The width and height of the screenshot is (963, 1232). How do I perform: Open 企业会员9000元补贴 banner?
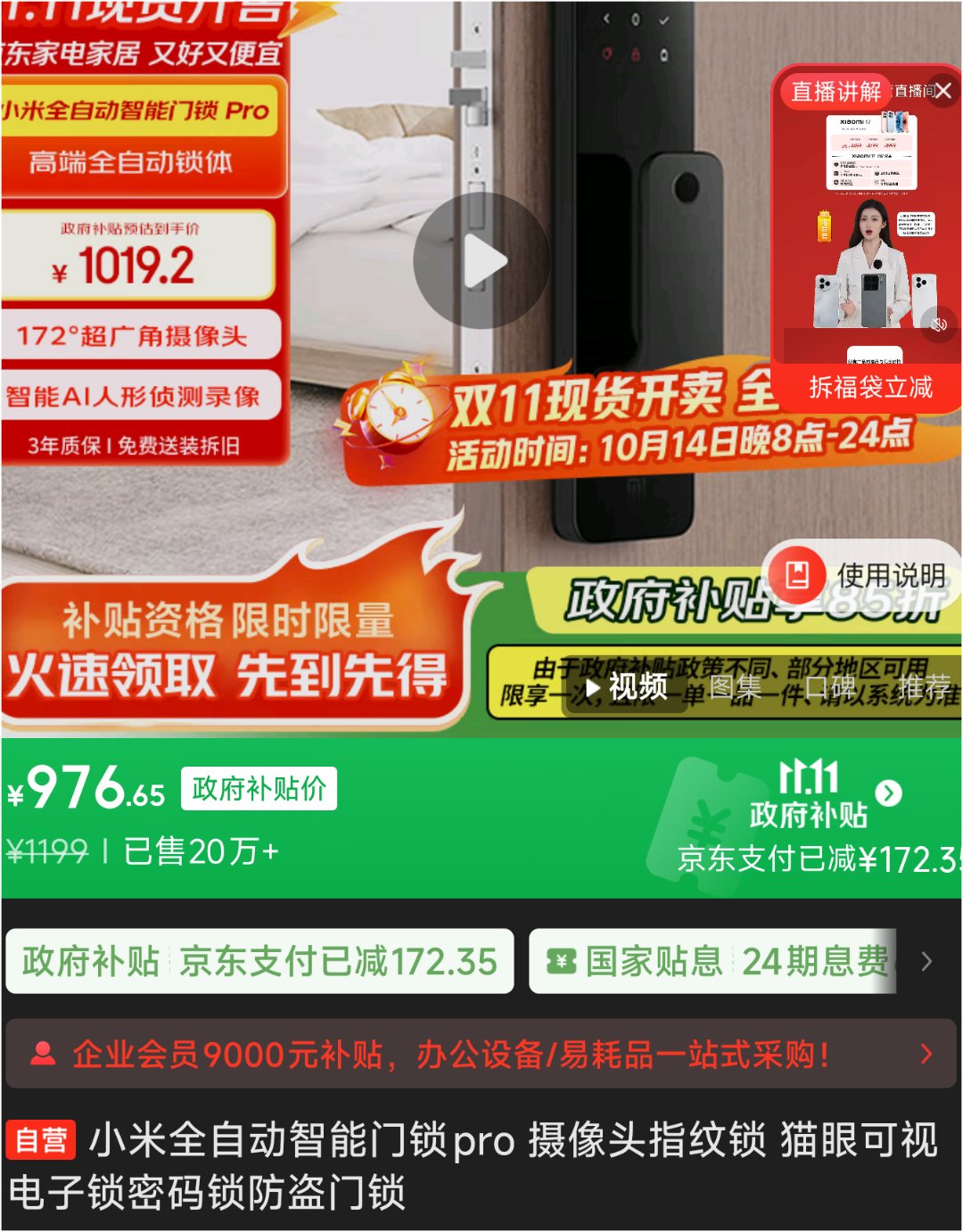pos(481,1055)
